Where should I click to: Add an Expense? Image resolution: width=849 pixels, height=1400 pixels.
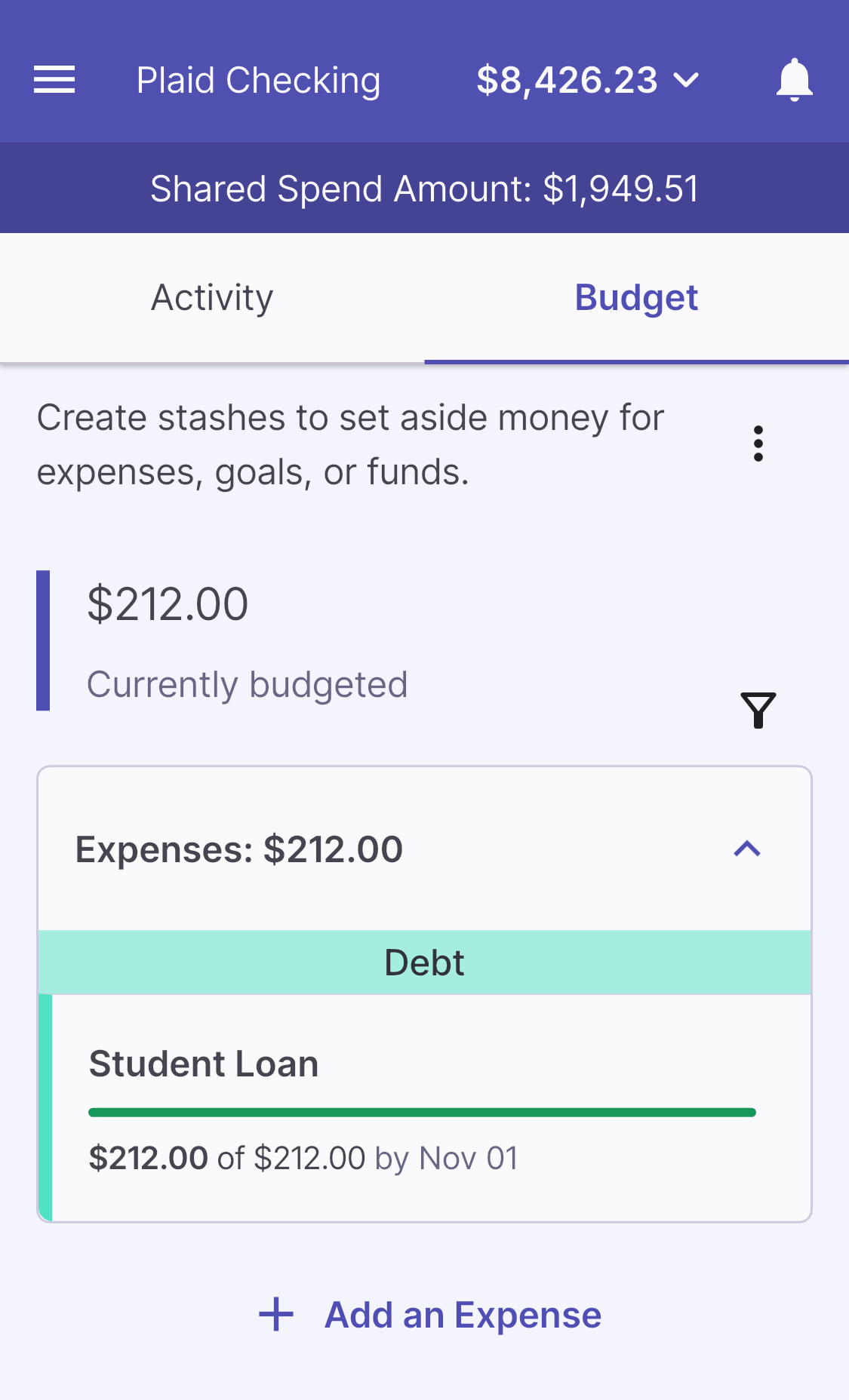[x=430, y=1315]
